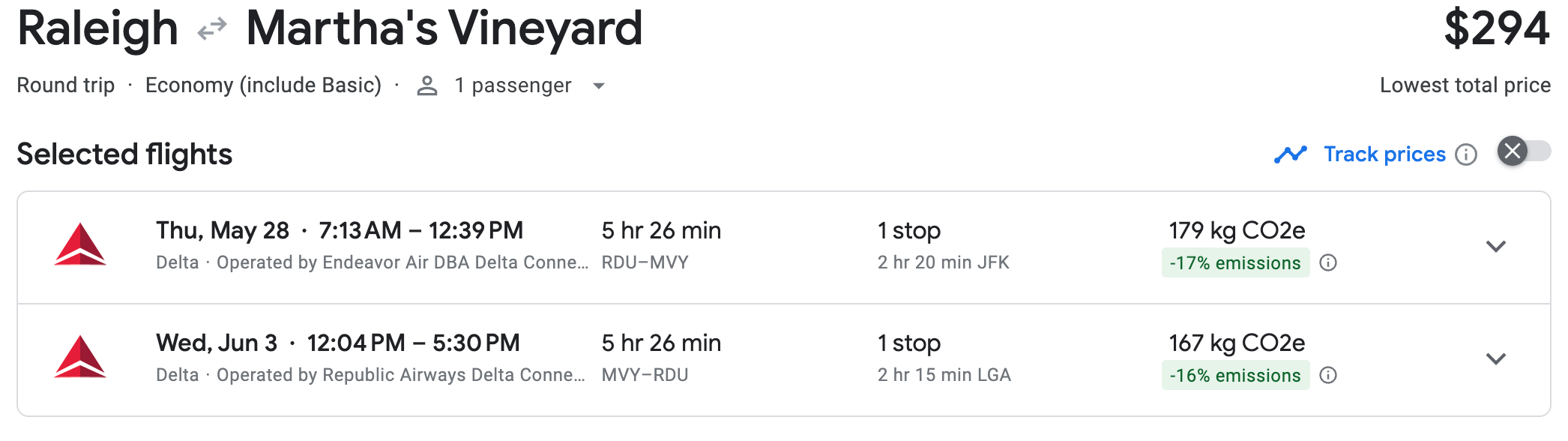Open Track prices info icon
Screen dimensions: 1568x441
(x=1466, y=154)
